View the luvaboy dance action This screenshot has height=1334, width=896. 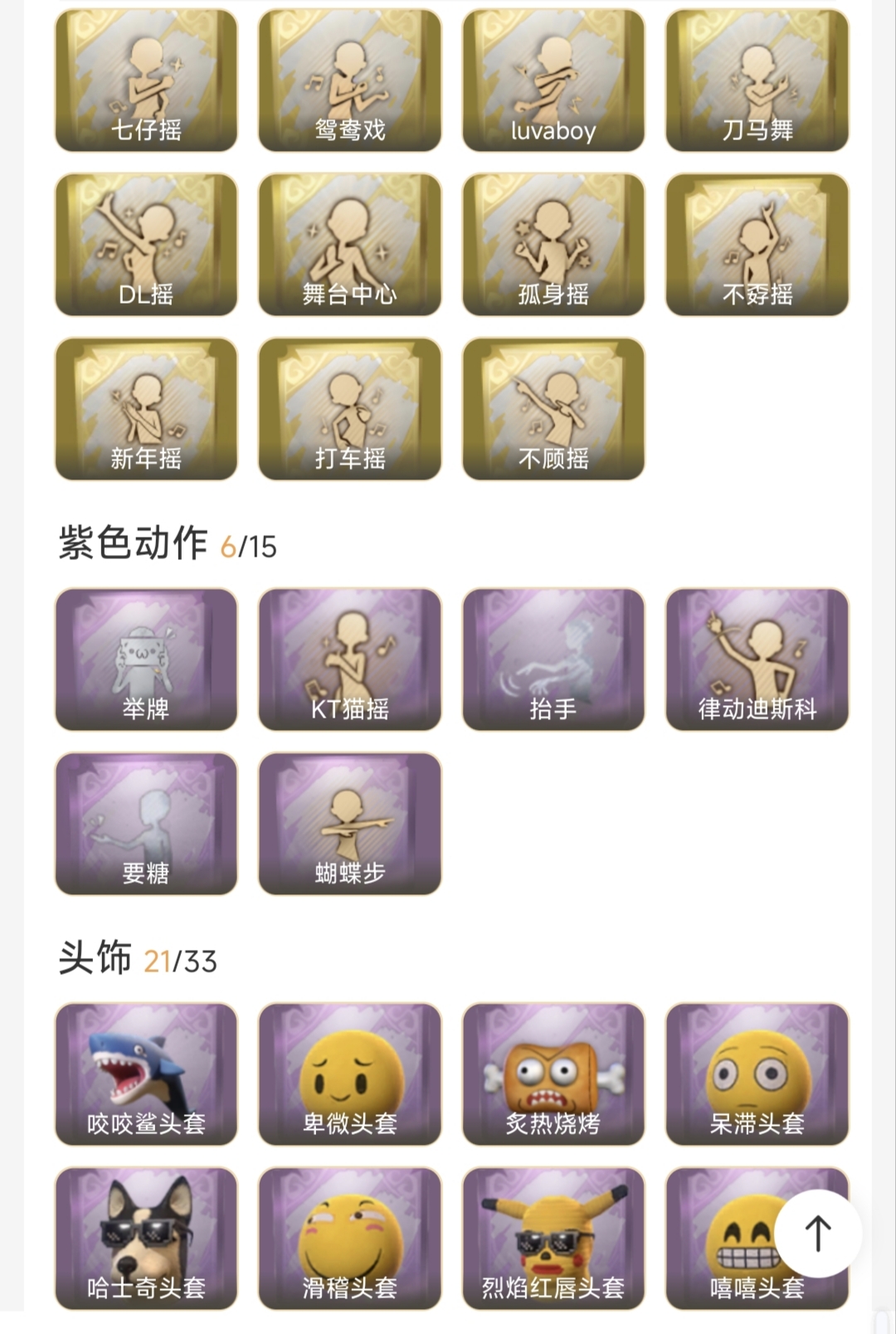point(553,80)
